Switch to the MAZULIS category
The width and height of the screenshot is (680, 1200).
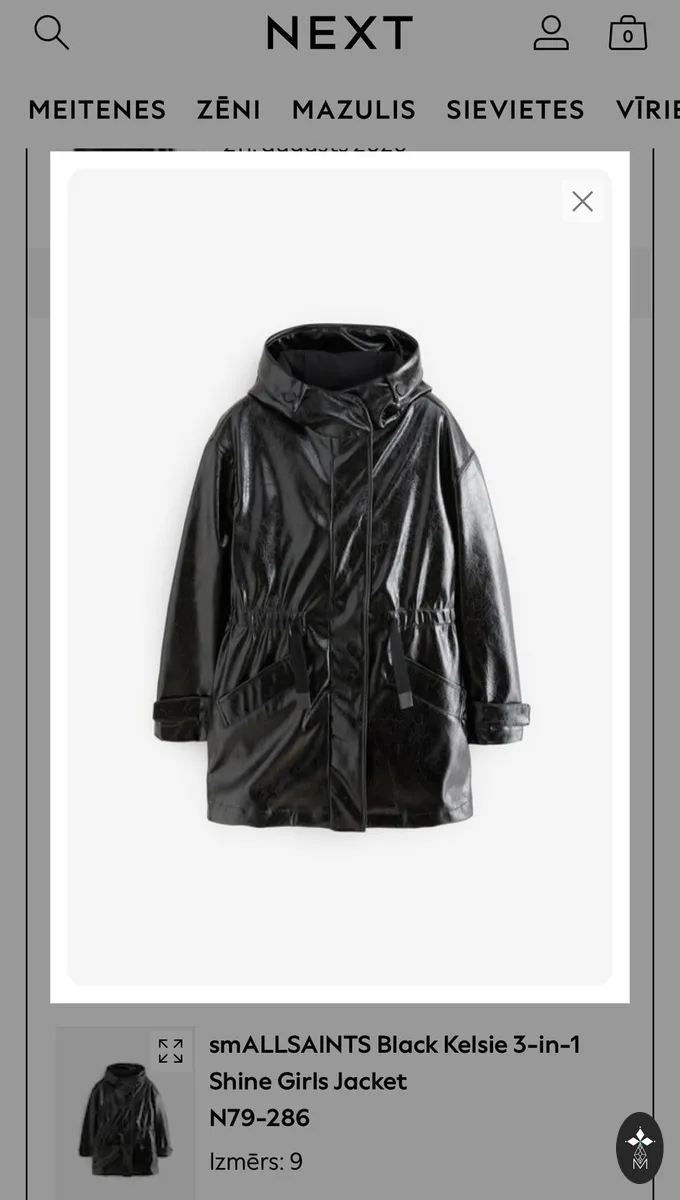pos(354,110)
